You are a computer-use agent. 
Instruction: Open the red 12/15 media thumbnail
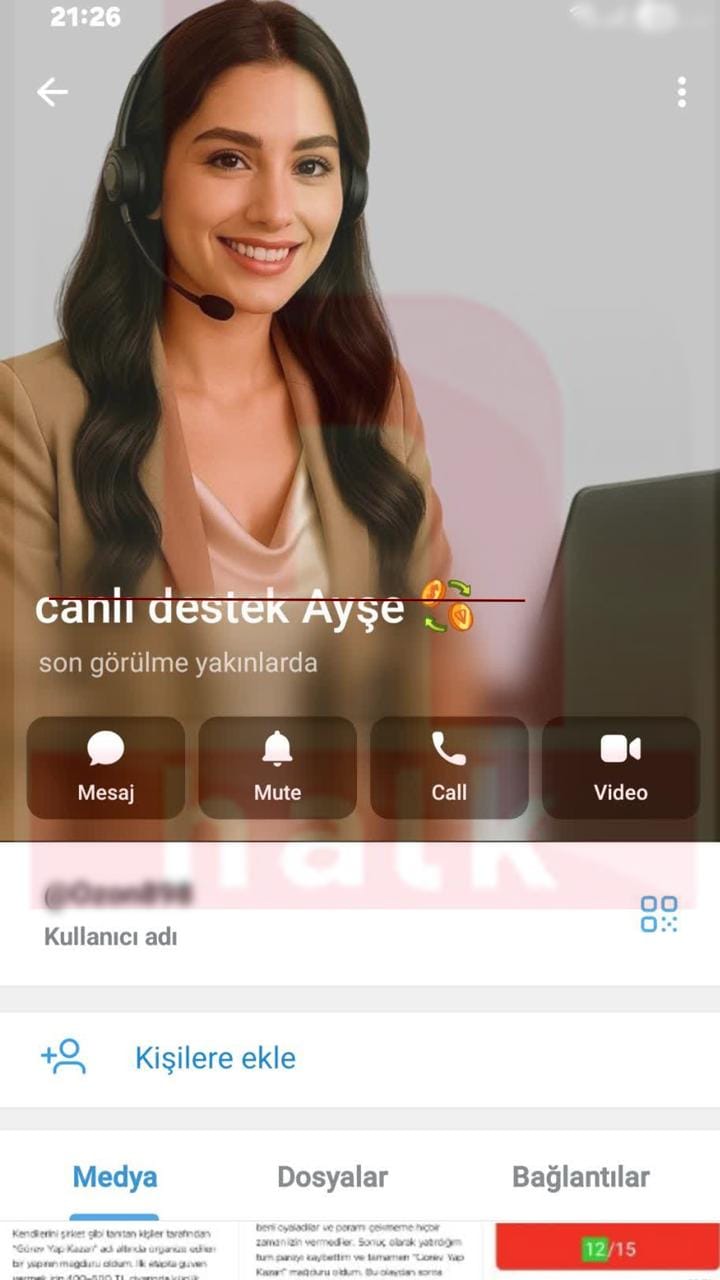pos(607,1250)
